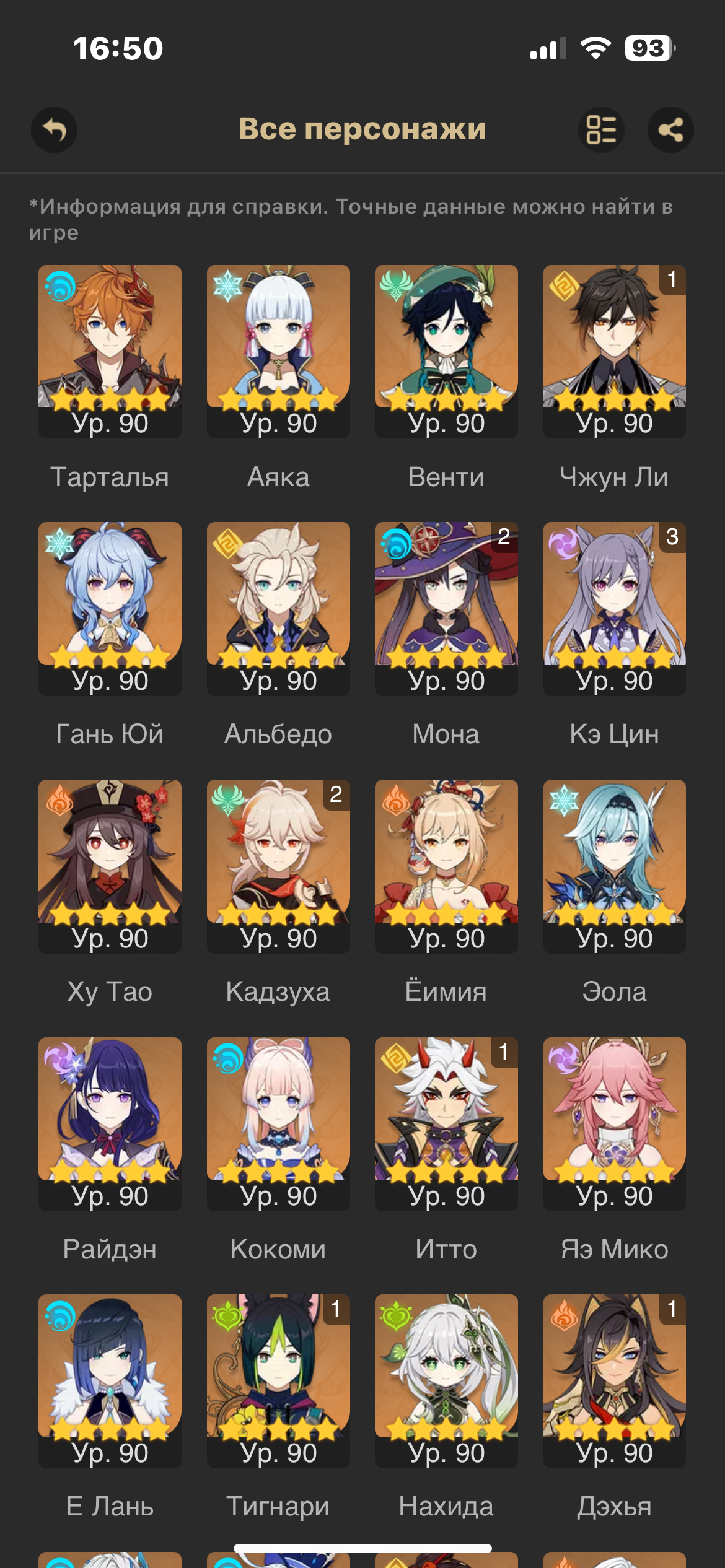Screen dimensions: 725x1568
Task: Open Нахида character card
Action: (446, 1381)
